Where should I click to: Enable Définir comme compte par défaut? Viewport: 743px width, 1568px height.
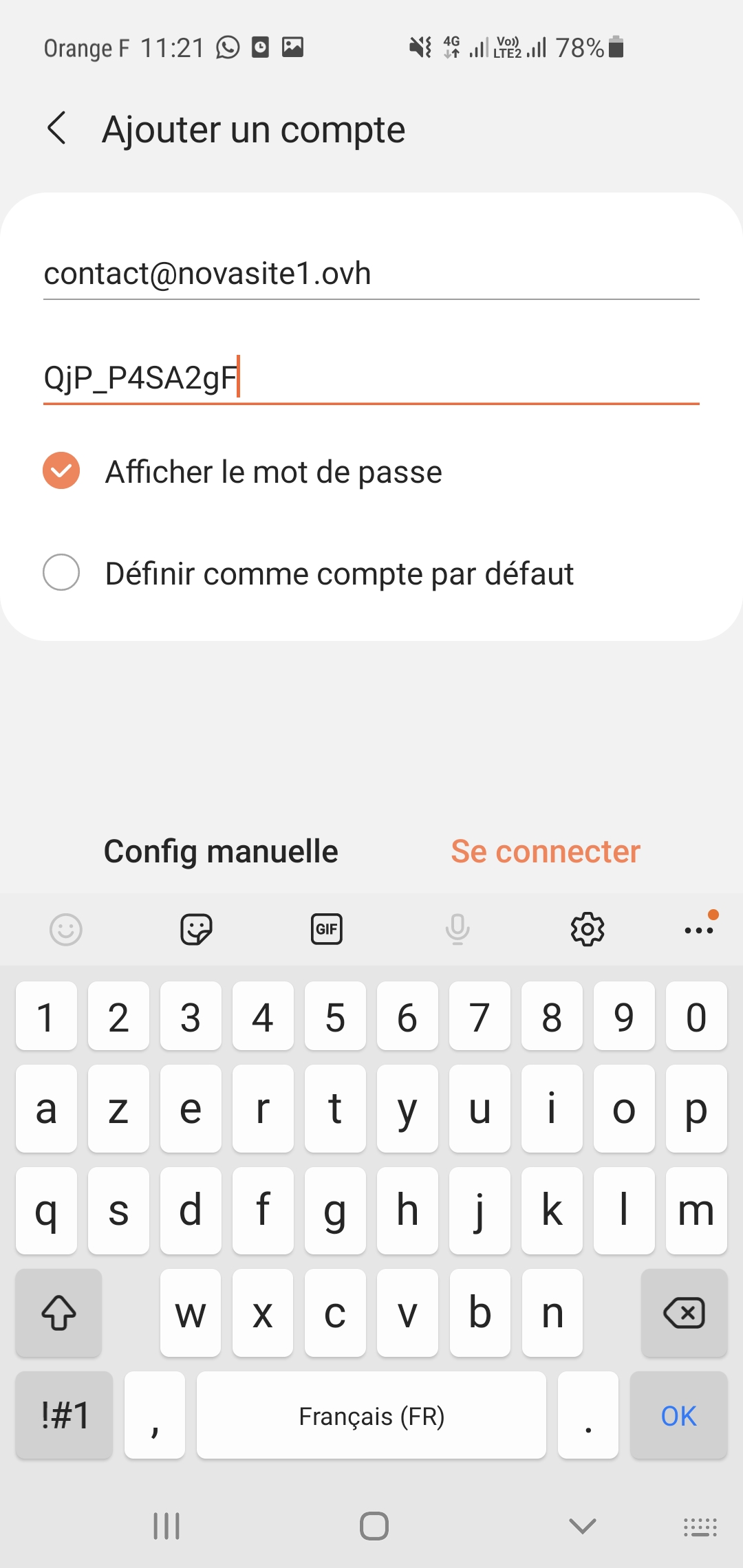(x=62, y=572)
